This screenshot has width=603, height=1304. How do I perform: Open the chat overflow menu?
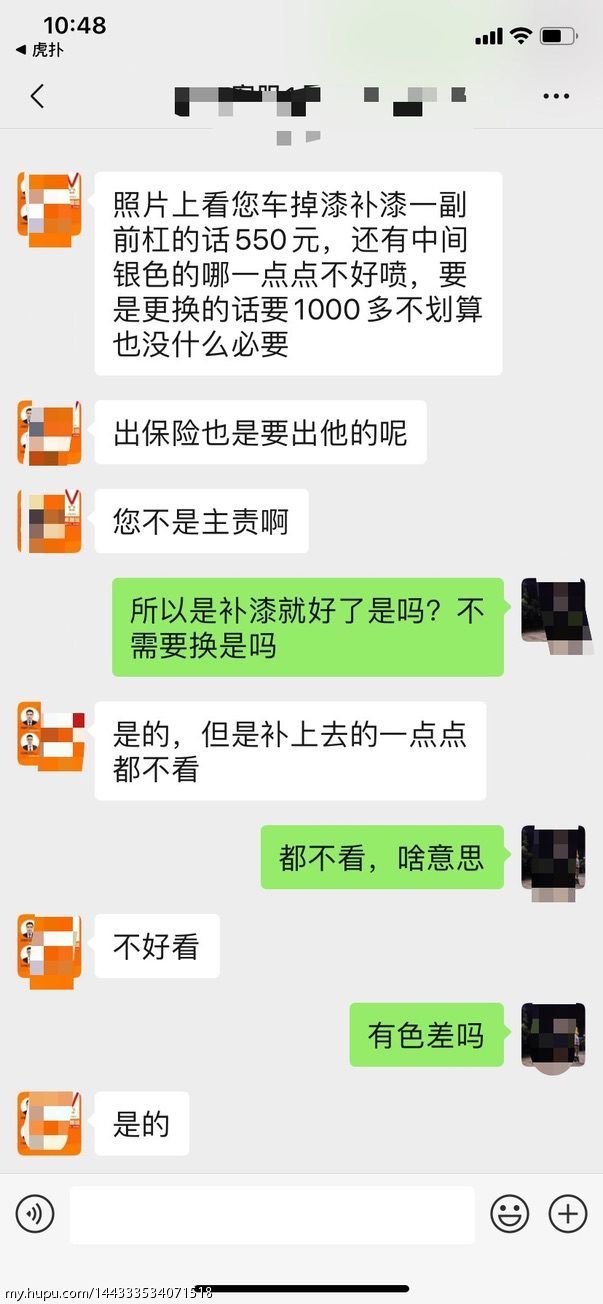click(556, 96)
